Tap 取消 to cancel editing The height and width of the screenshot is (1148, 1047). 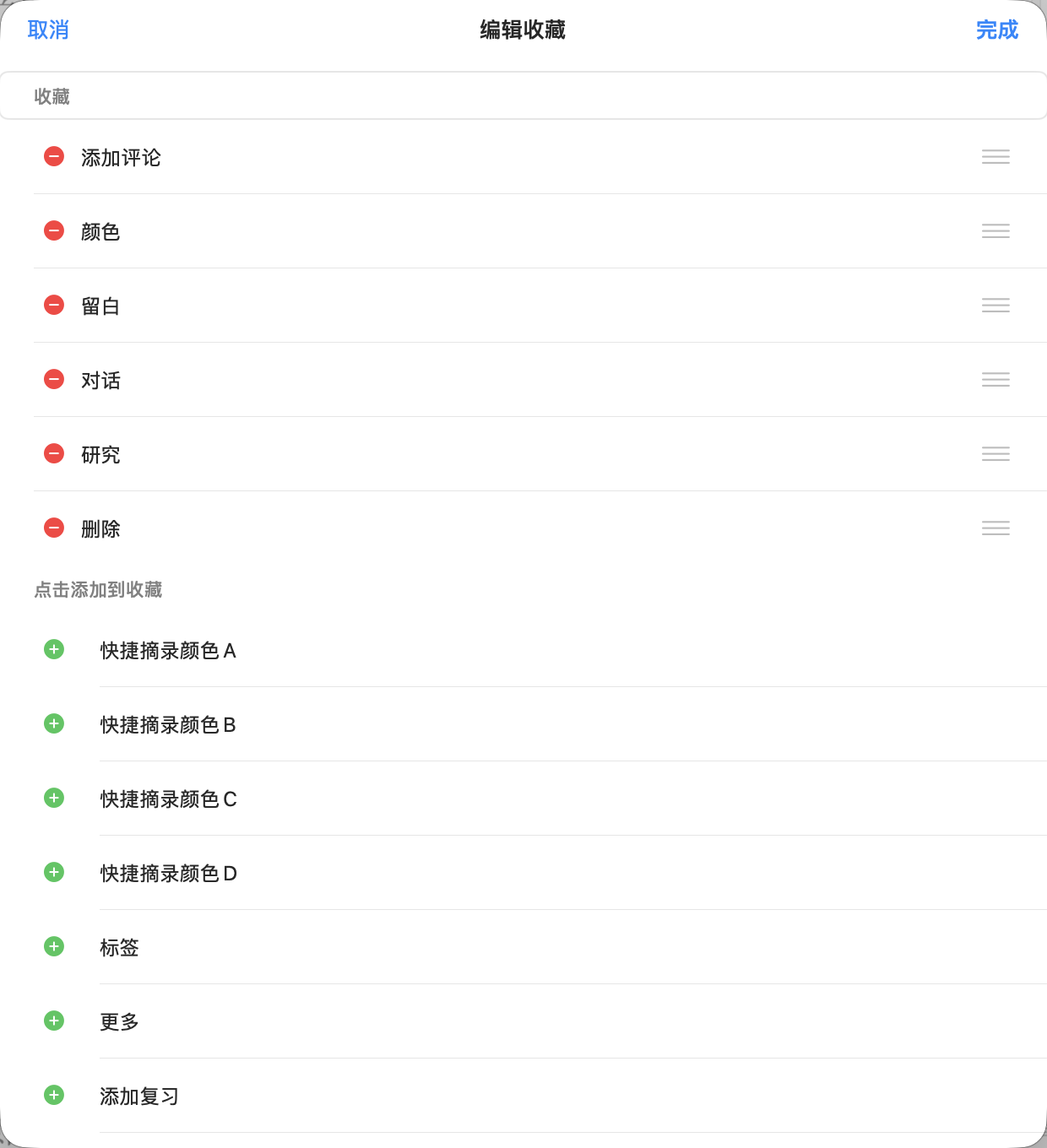[48, 30]
